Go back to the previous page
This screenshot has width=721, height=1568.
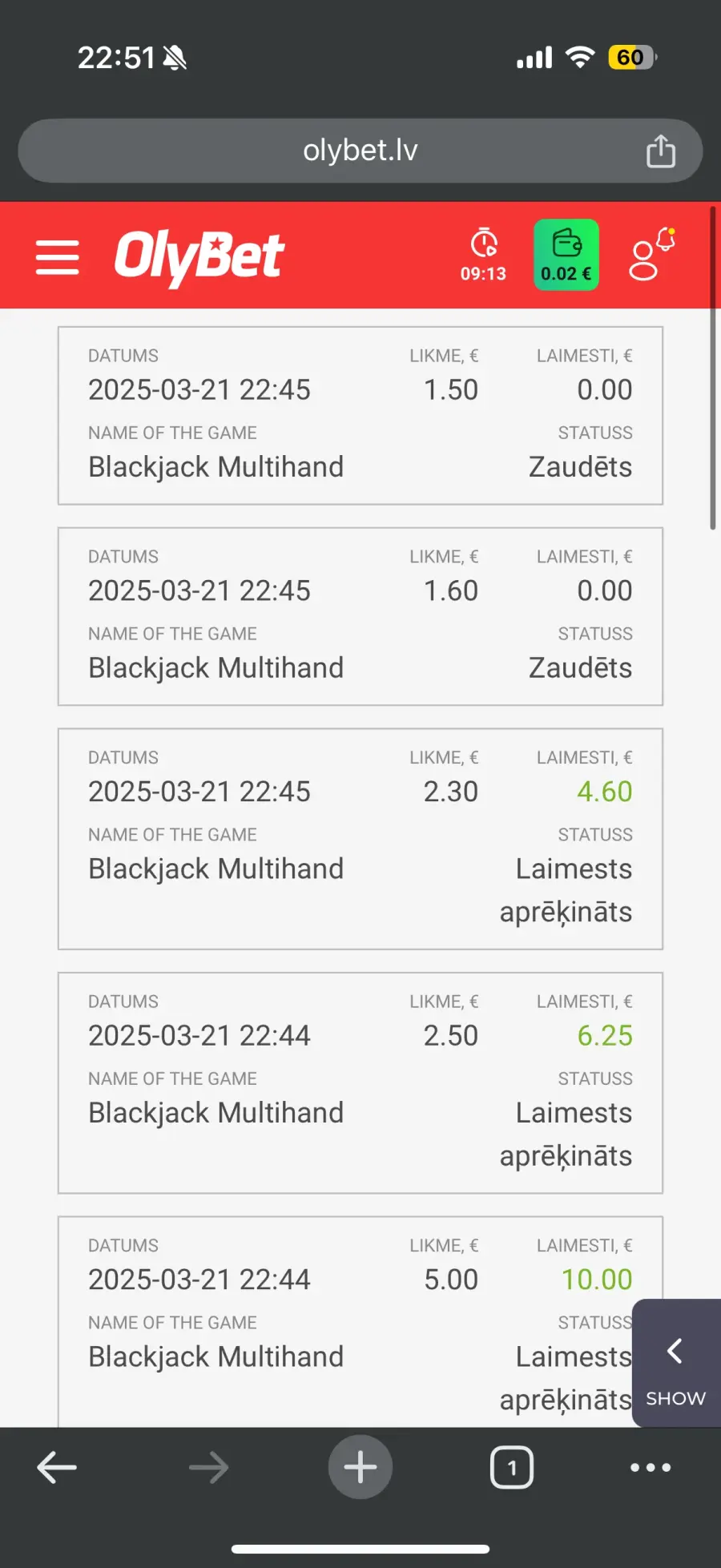pyautogui.click(x=57, y=1467)
